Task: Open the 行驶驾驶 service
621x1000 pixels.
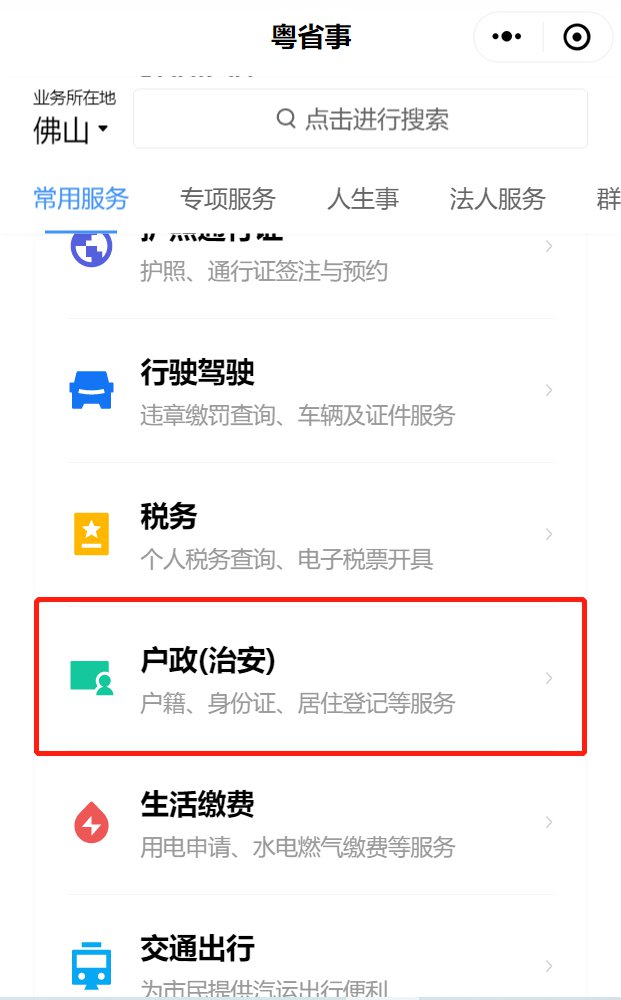Action: [x=310, y=390]
